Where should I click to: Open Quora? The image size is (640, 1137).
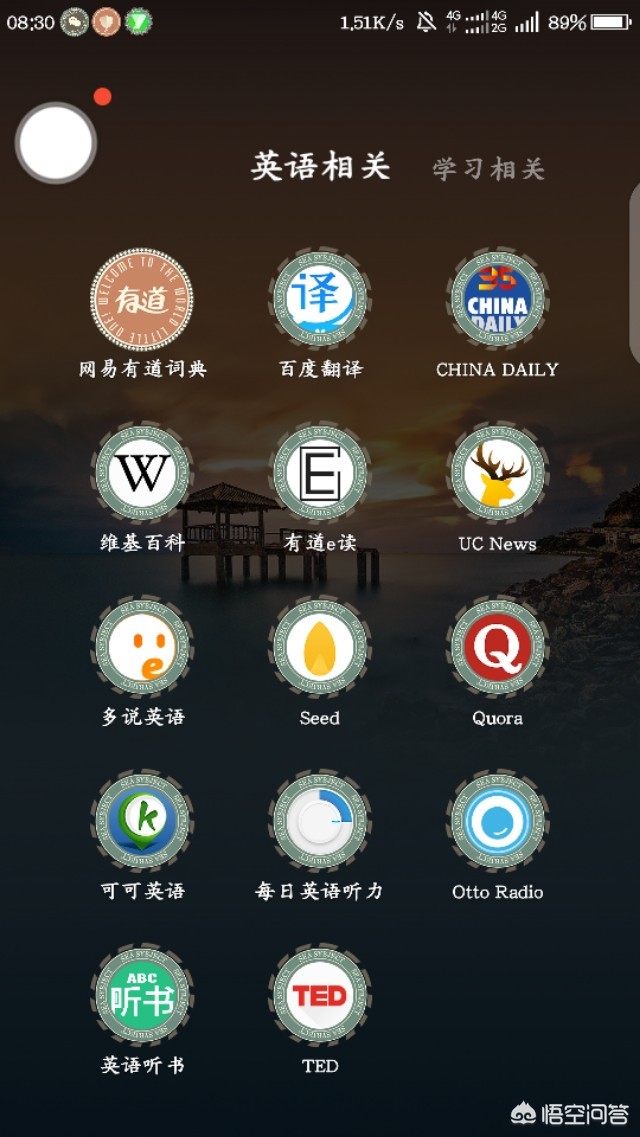tap(497, 649)
